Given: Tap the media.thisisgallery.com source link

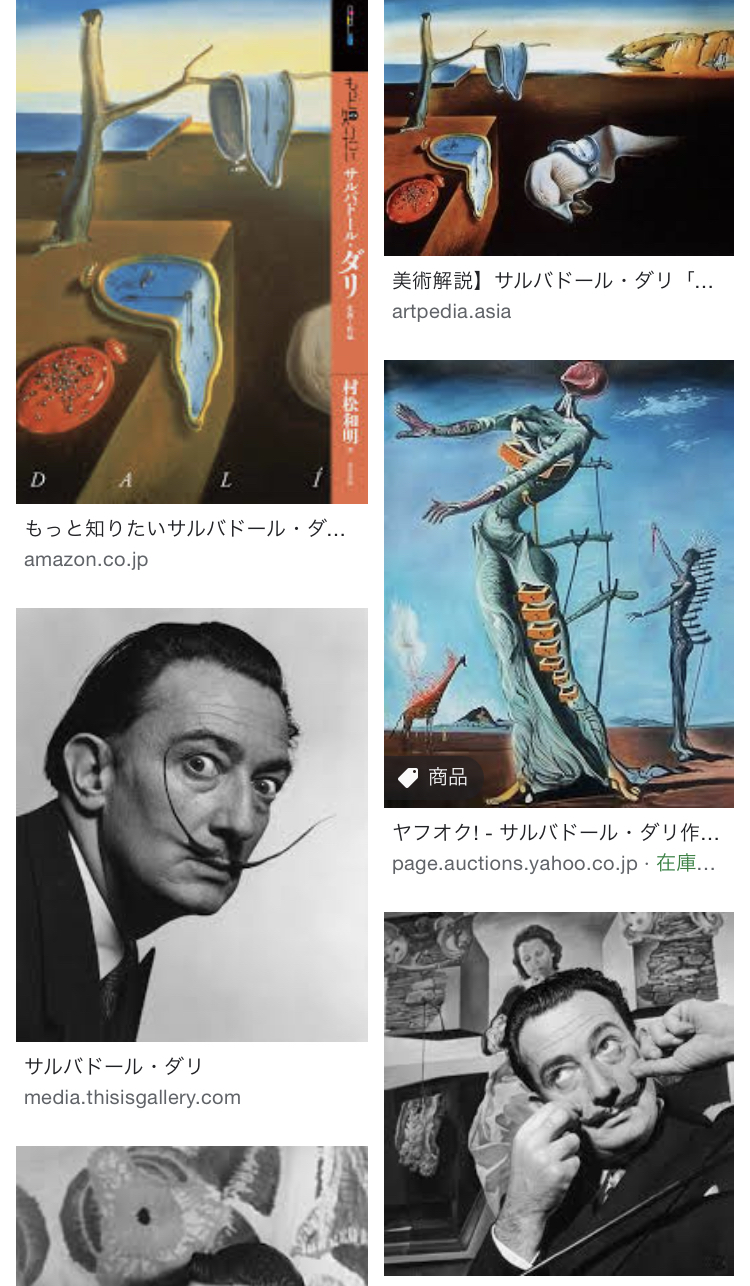Looking at the screenshot, I should [x=132, y=1097].
